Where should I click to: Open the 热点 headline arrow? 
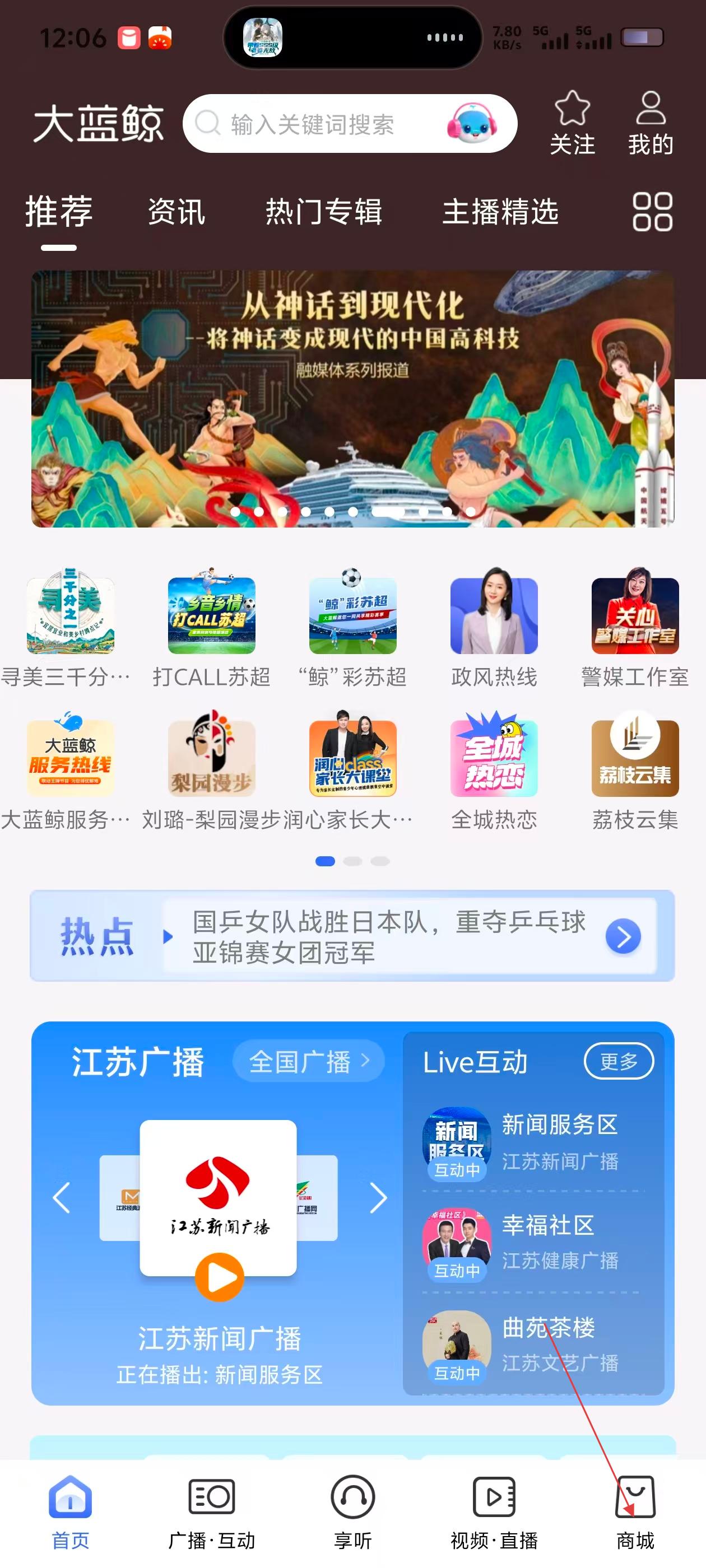[x=623, y=937]
